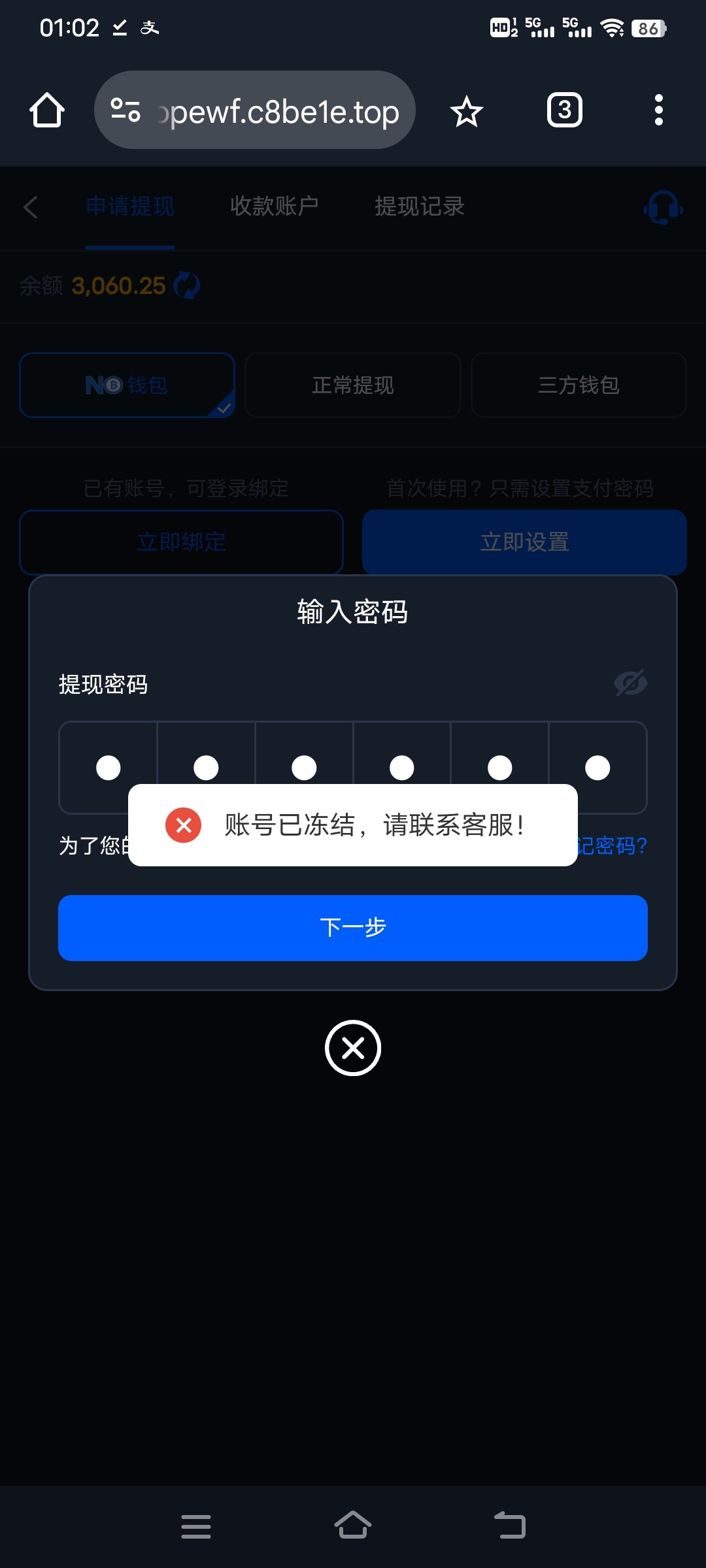Viewport: 706px width, 1568px height.
Task: Toggle password visibility eye icon
Action: 630,683
